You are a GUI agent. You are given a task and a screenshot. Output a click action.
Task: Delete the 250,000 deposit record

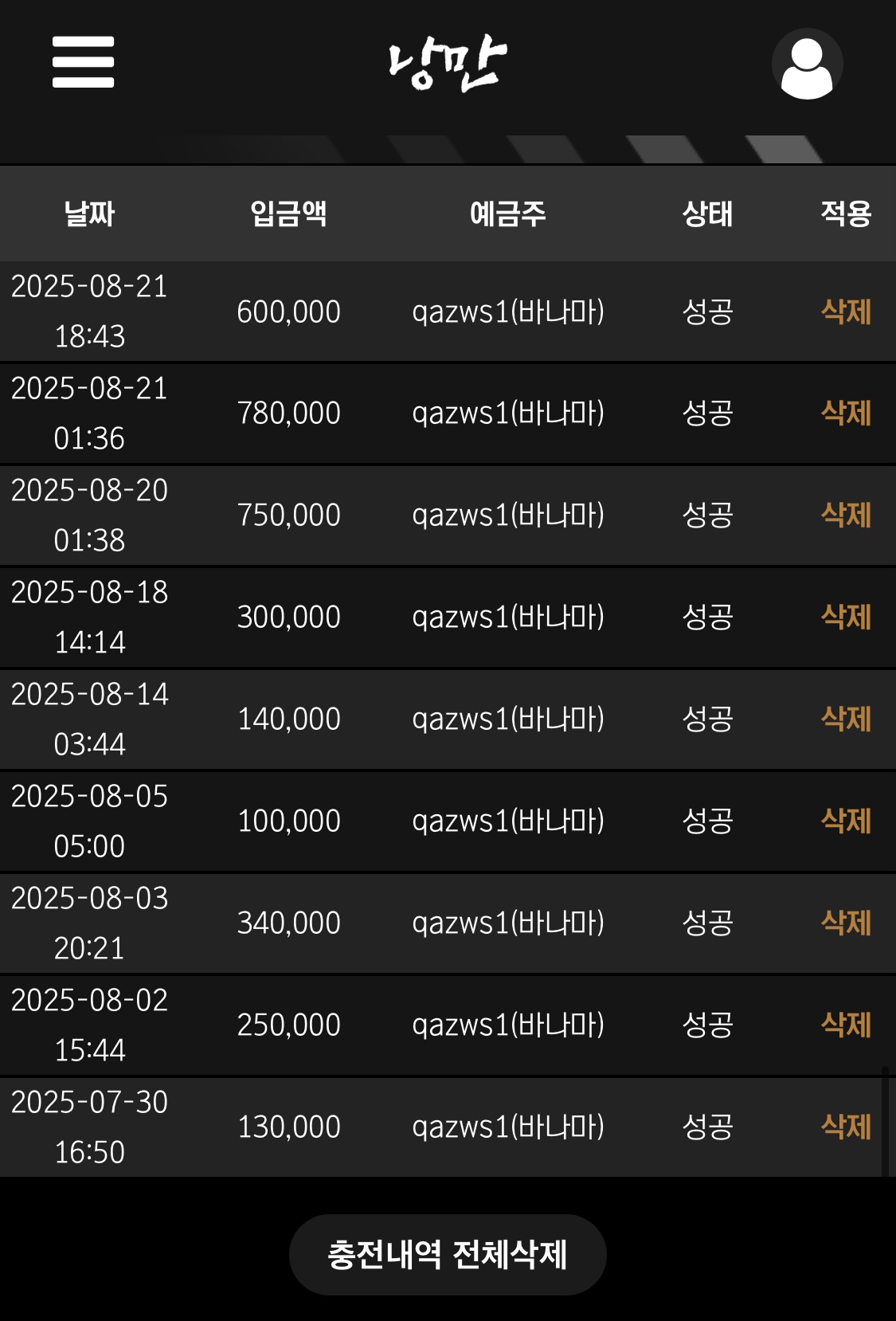click(x=846, y=1025)
